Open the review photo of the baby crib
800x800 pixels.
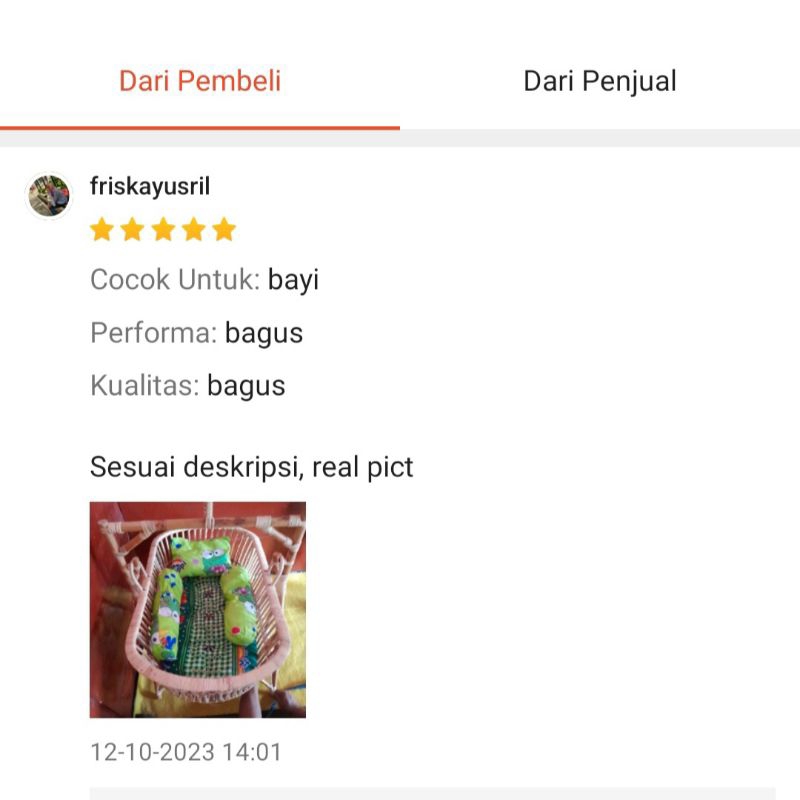point(198,609)
